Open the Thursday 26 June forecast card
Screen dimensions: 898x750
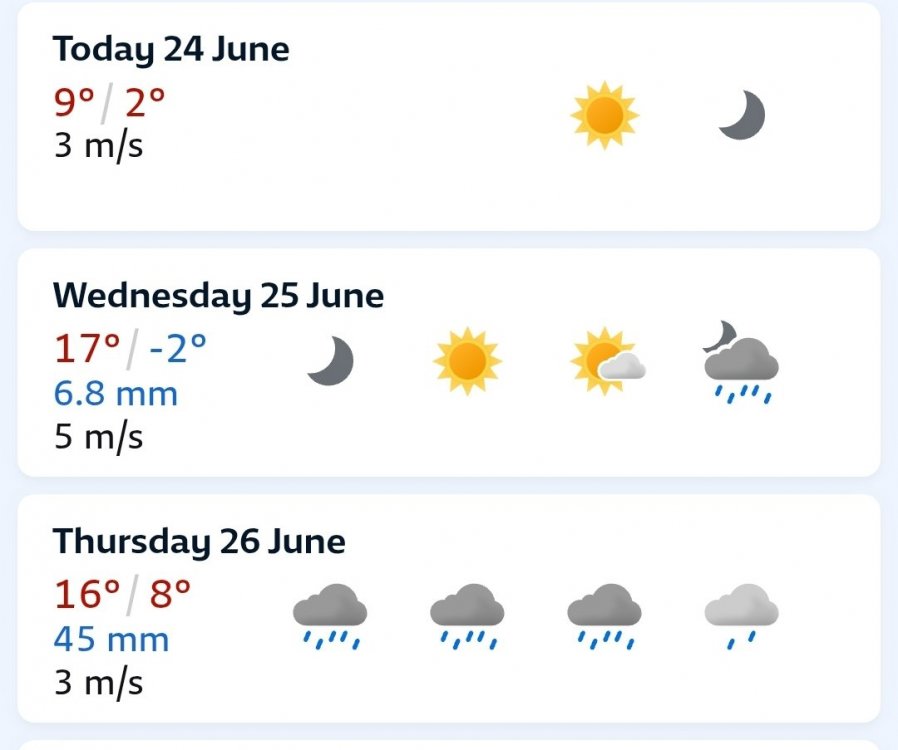click(448, 608)
